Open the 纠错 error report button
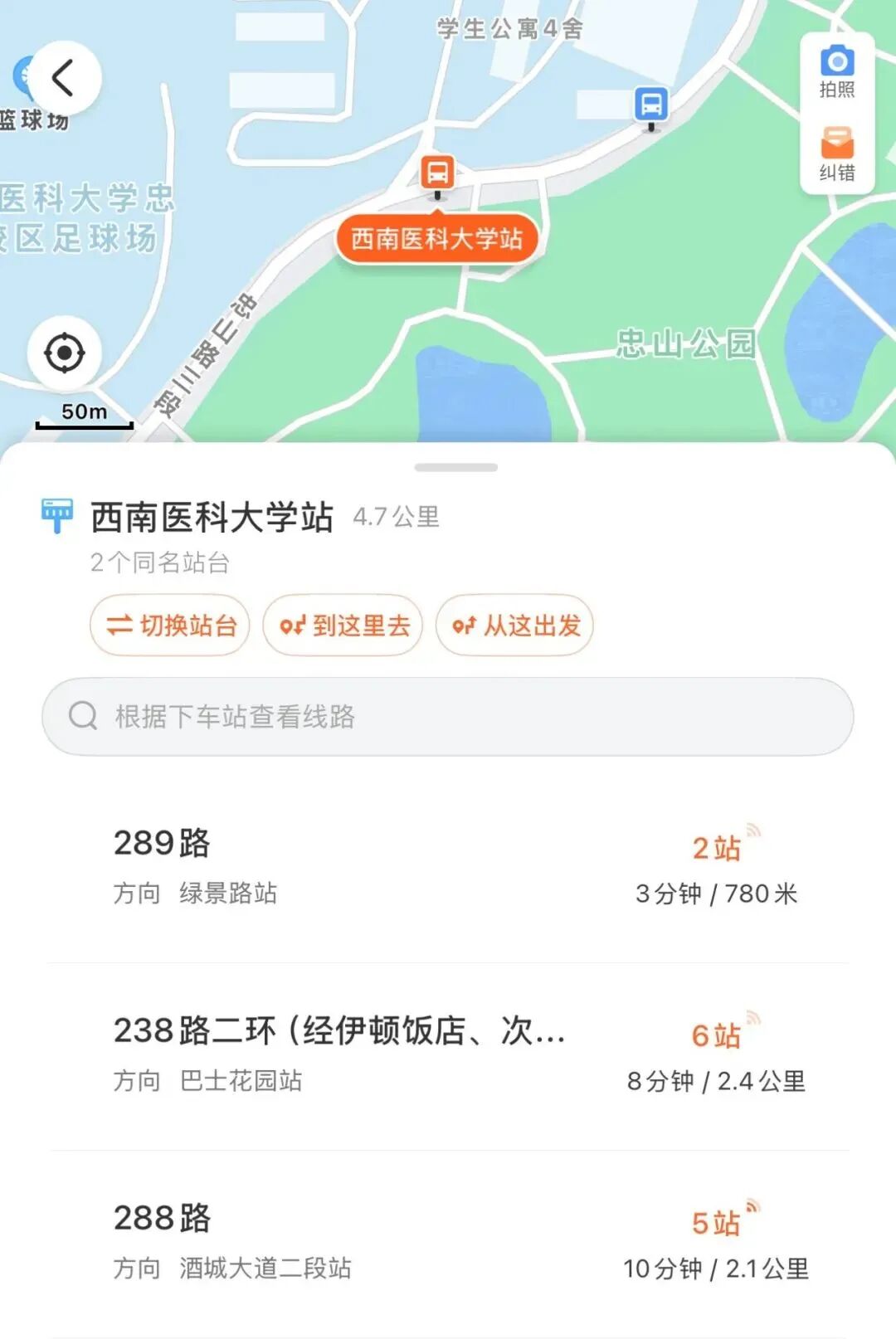The height and width of the screenshot is (1339, 896). point(836,153)
